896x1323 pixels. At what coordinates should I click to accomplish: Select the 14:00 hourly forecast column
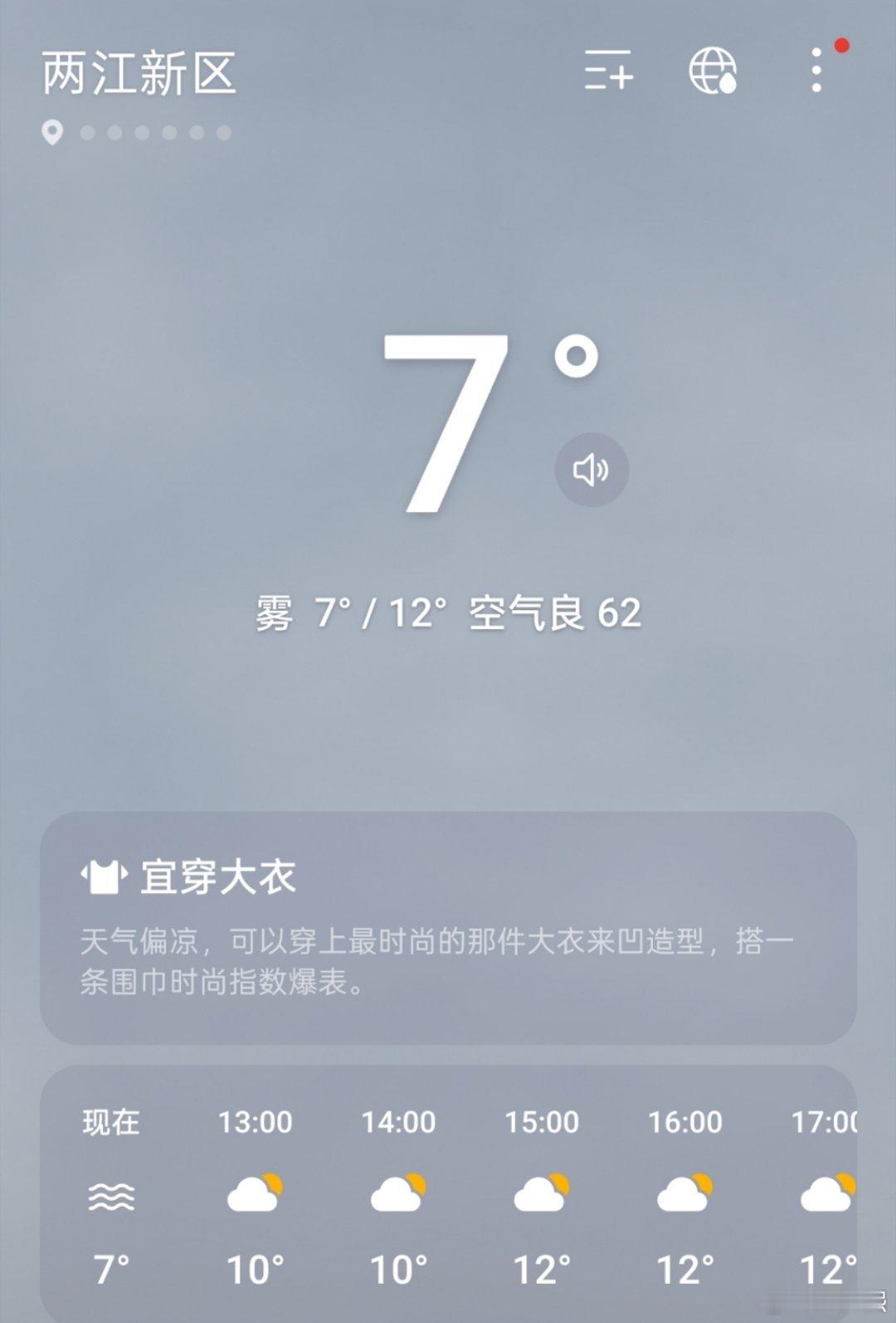pos(398,1194)
